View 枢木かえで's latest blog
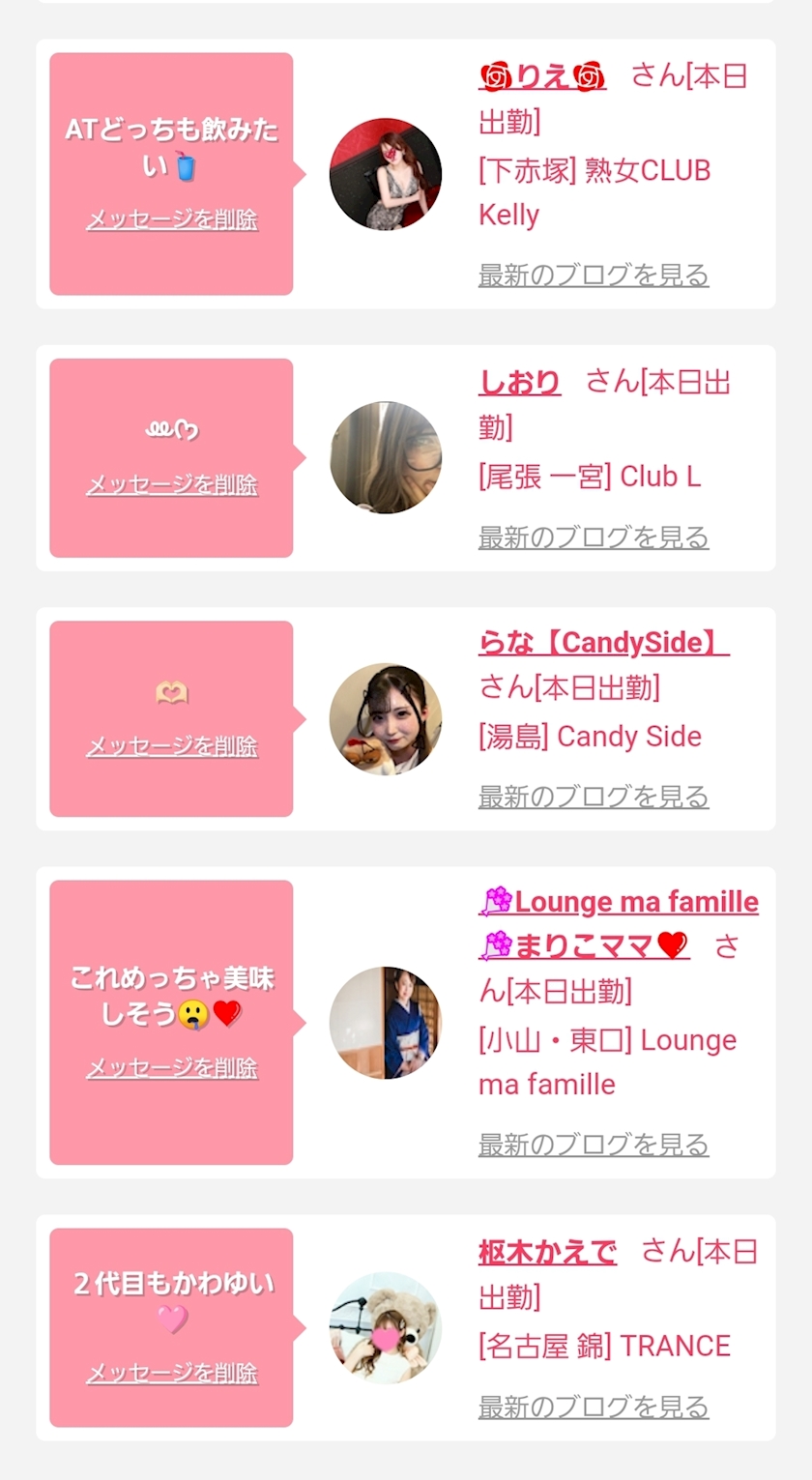 pos(594,1407)
